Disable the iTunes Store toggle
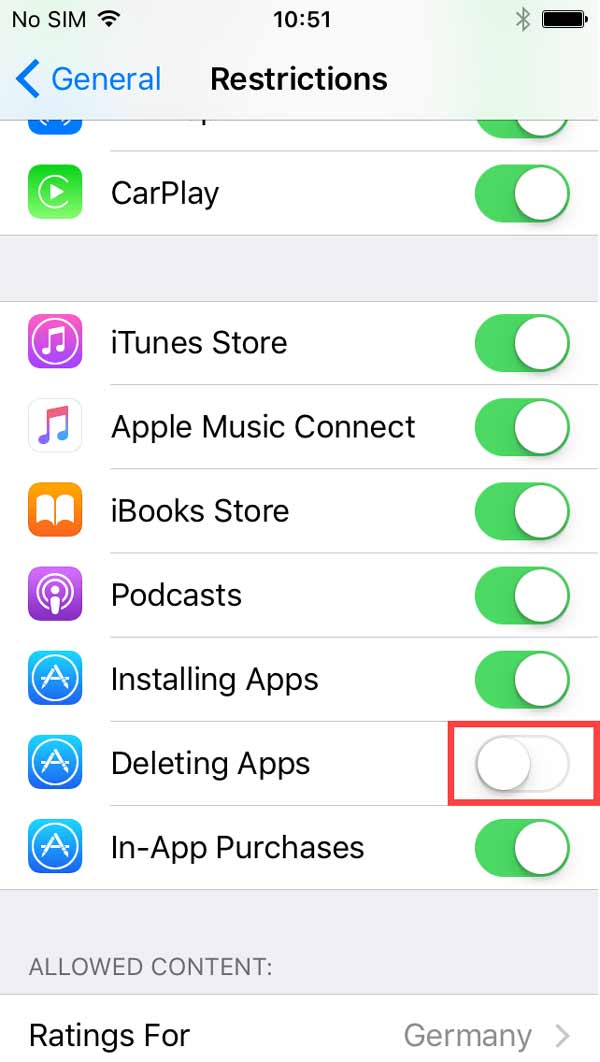600x1062 pixels. tap(521, 343)
